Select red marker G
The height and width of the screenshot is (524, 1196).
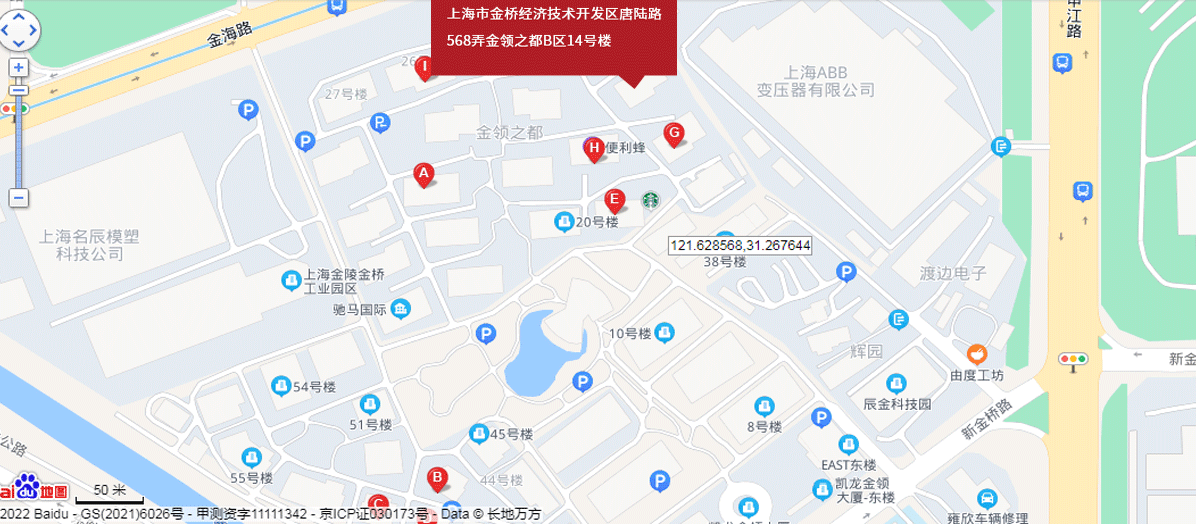tap(674, 133)
